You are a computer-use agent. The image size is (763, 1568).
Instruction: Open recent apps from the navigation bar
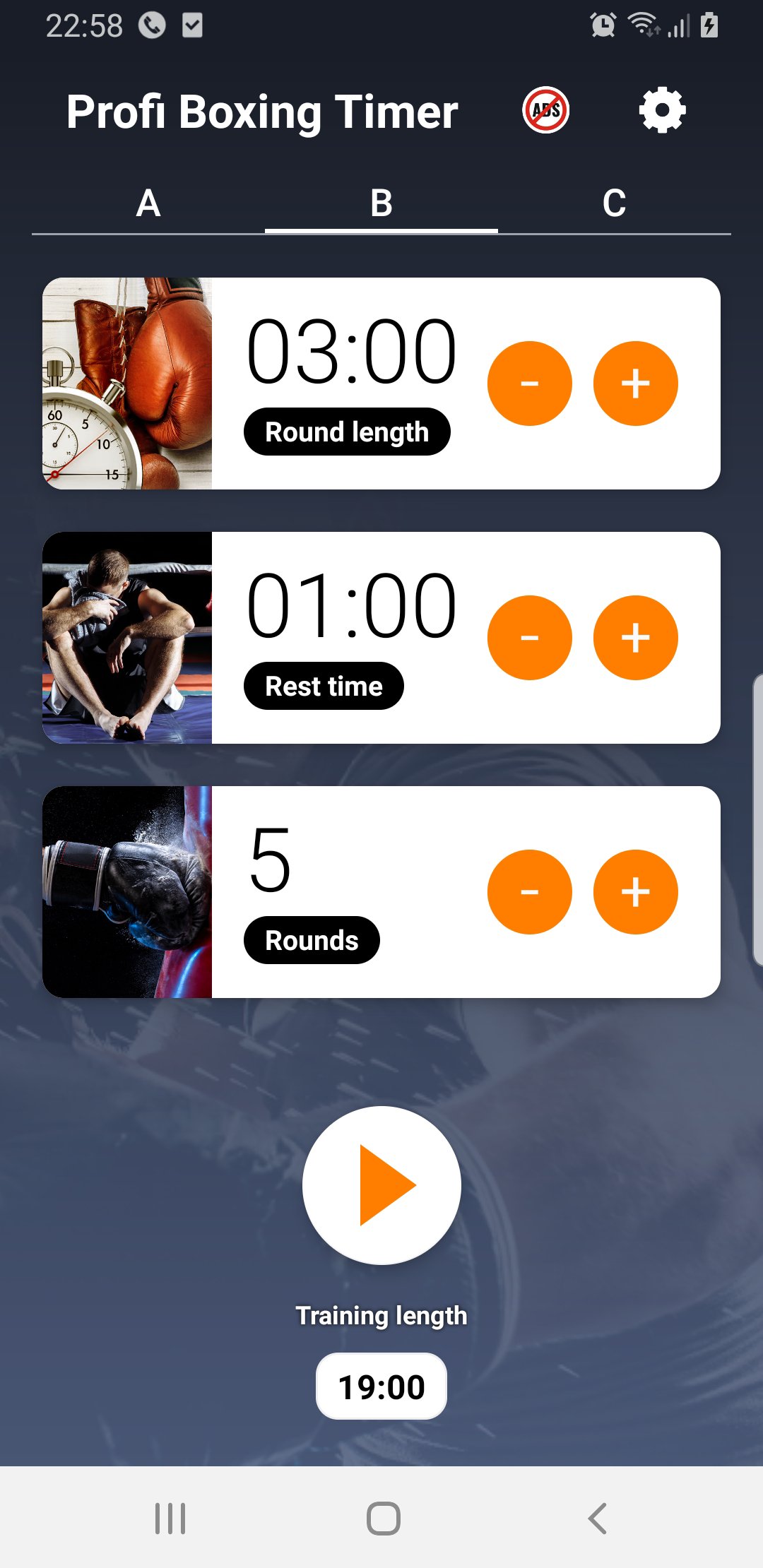point(170,1518)
